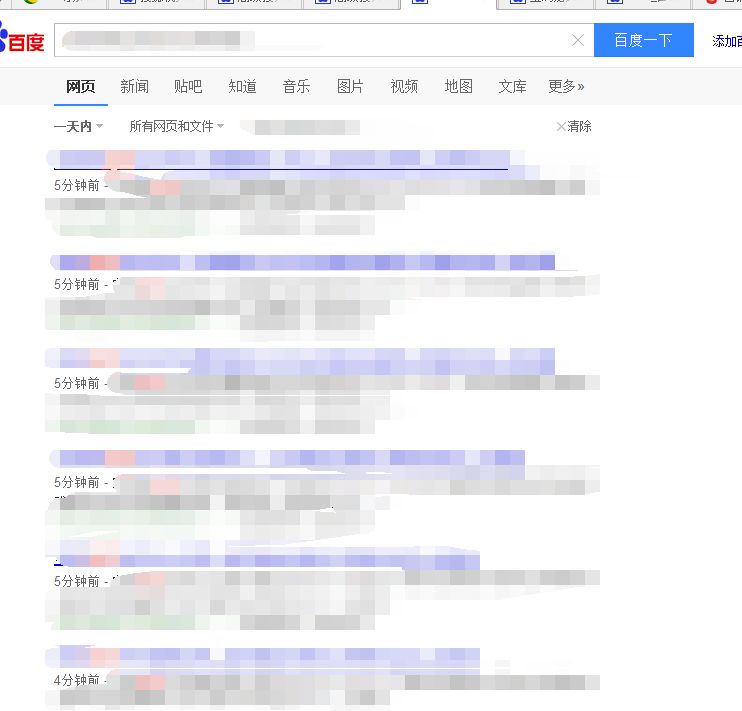
Task: Switch to the 新闻 tab
Action: [x=134, y=87]
